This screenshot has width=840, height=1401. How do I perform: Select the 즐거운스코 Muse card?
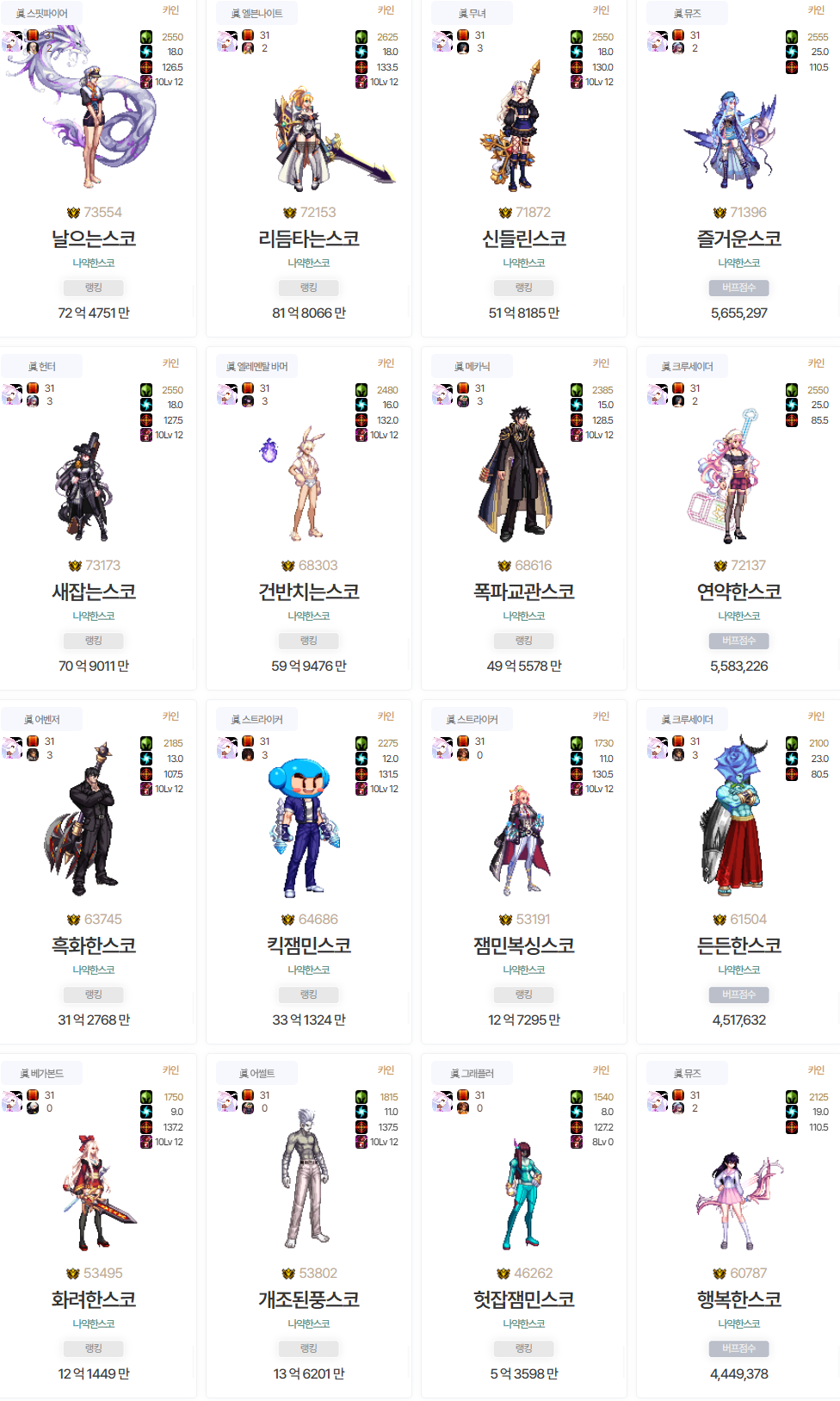point(739,239)
